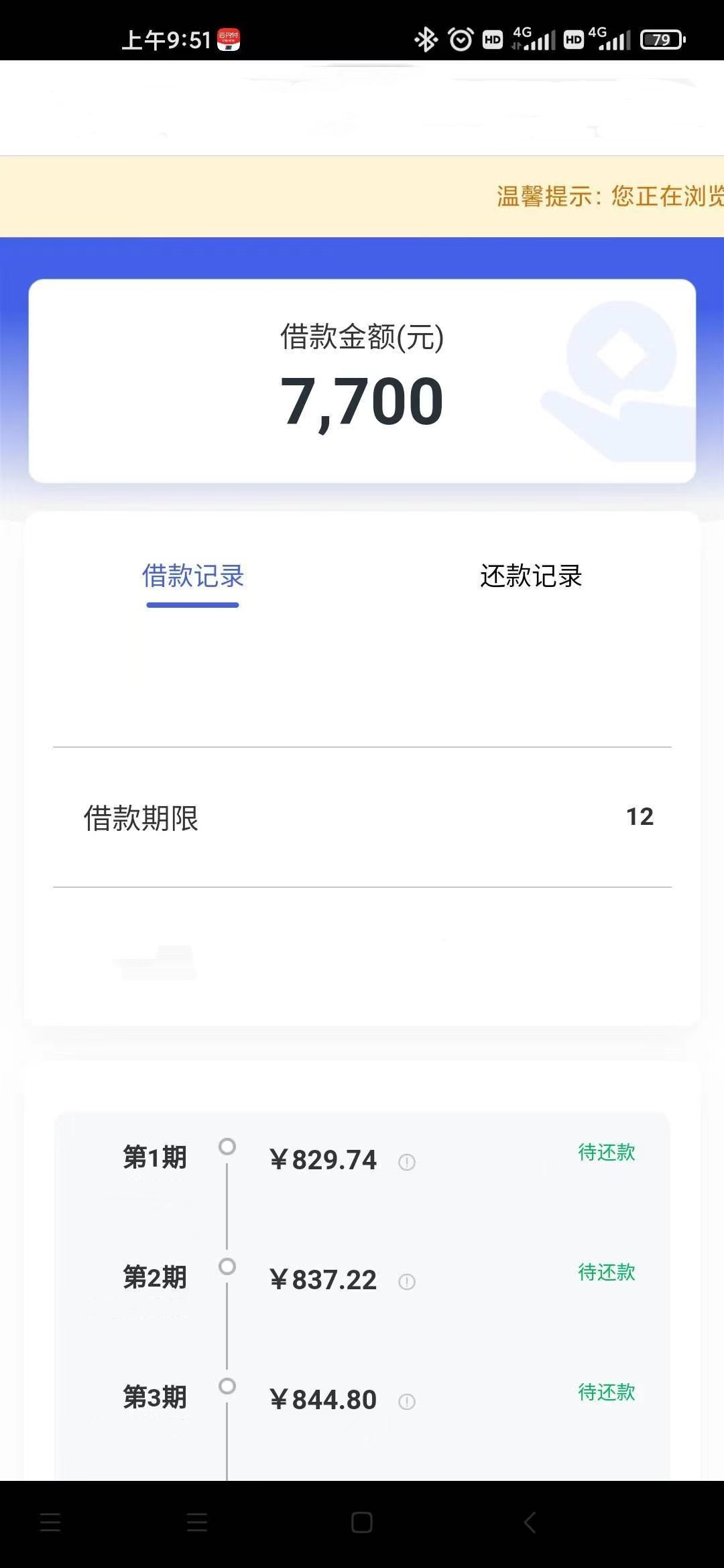Open info icon next to ¥829.74

coord(407,1162)
